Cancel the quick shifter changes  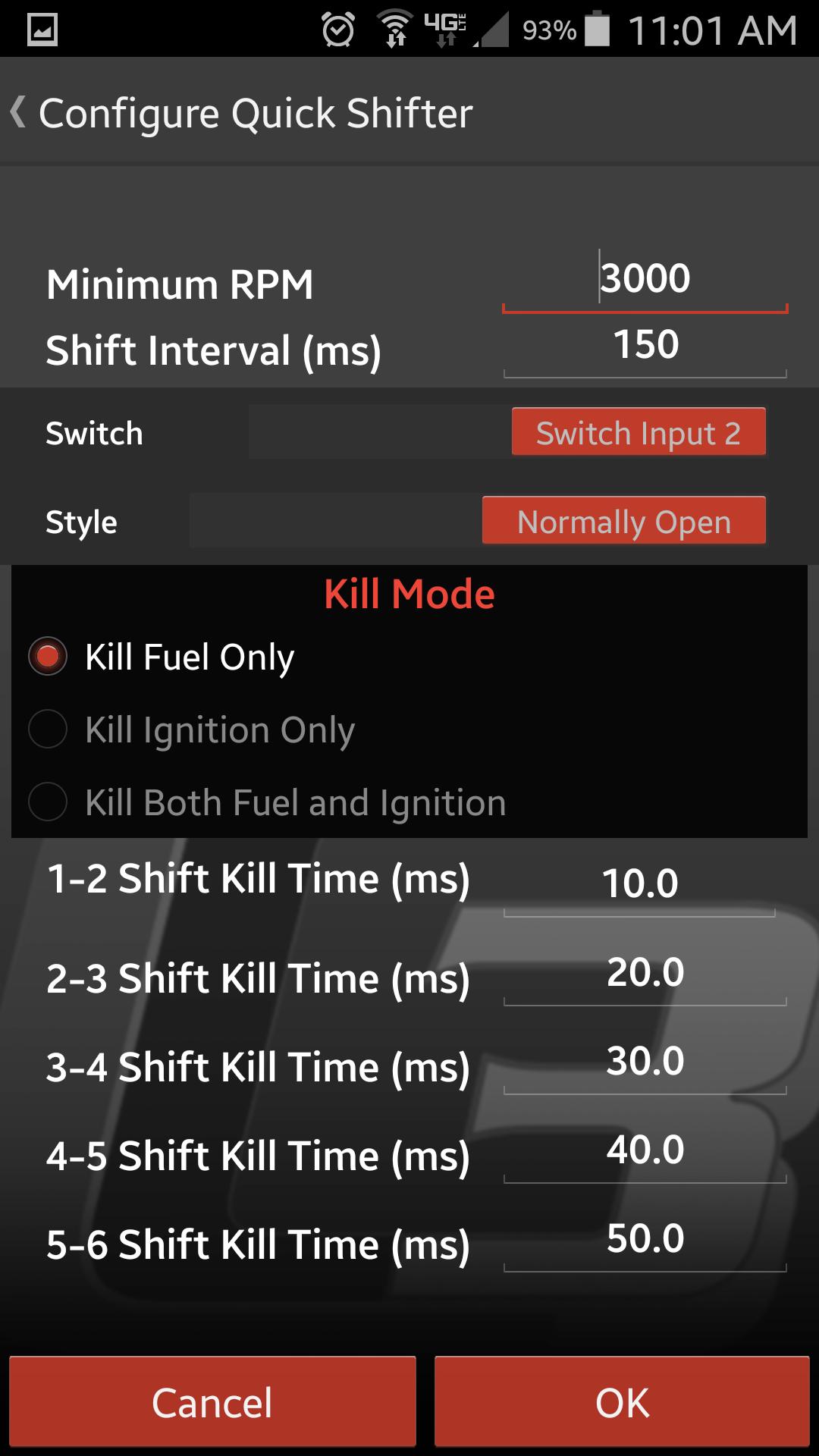(x=212, y=1401)
